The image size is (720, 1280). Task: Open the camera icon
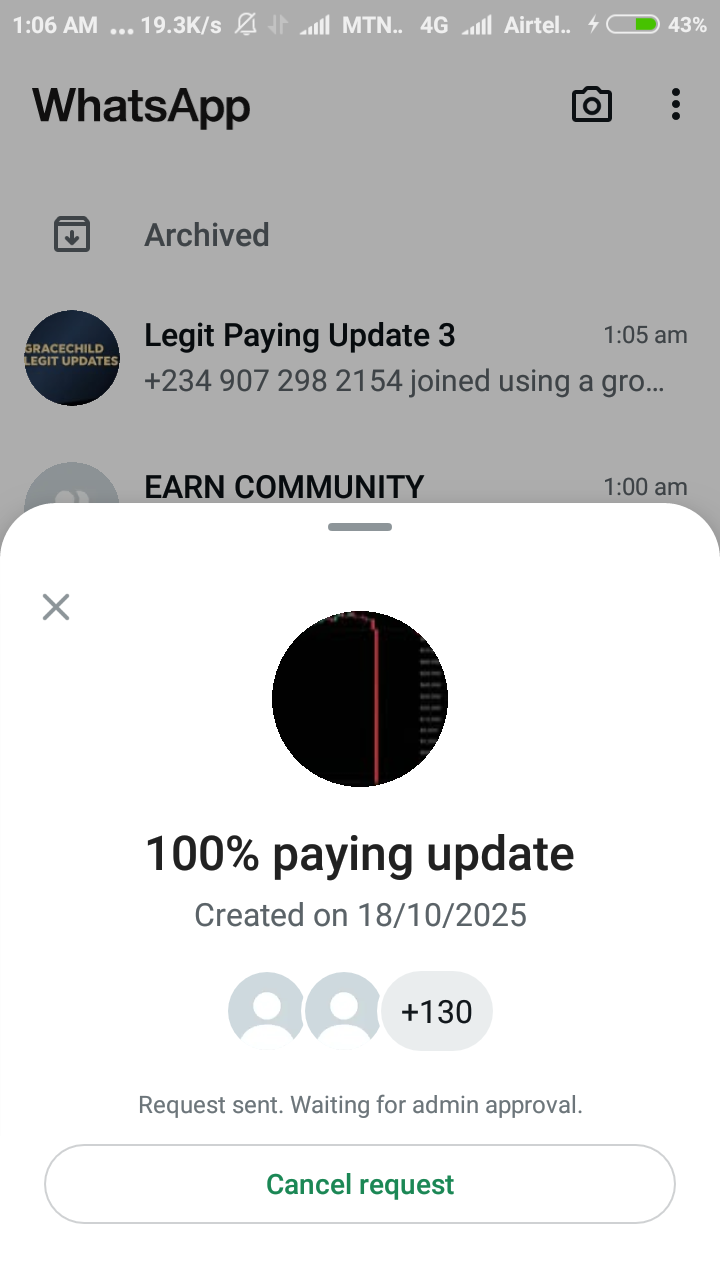pyautogui.click(x=591, y=105)
